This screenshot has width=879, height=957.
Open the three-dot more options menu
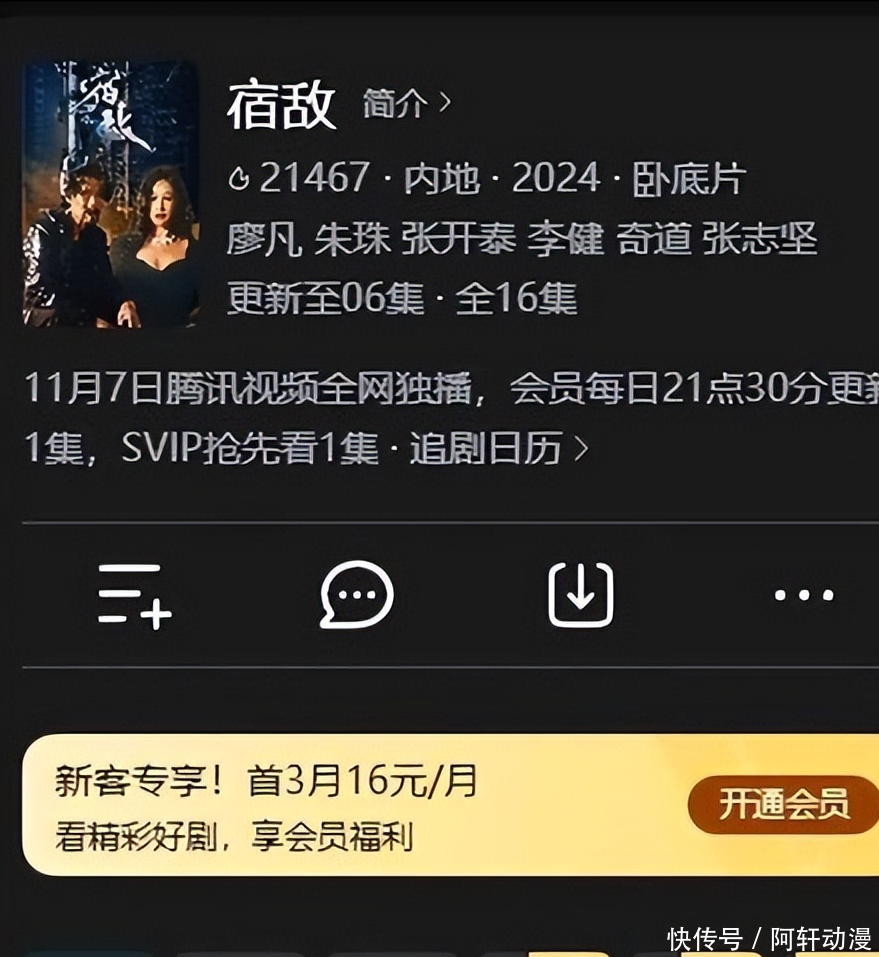coord(803,595)
